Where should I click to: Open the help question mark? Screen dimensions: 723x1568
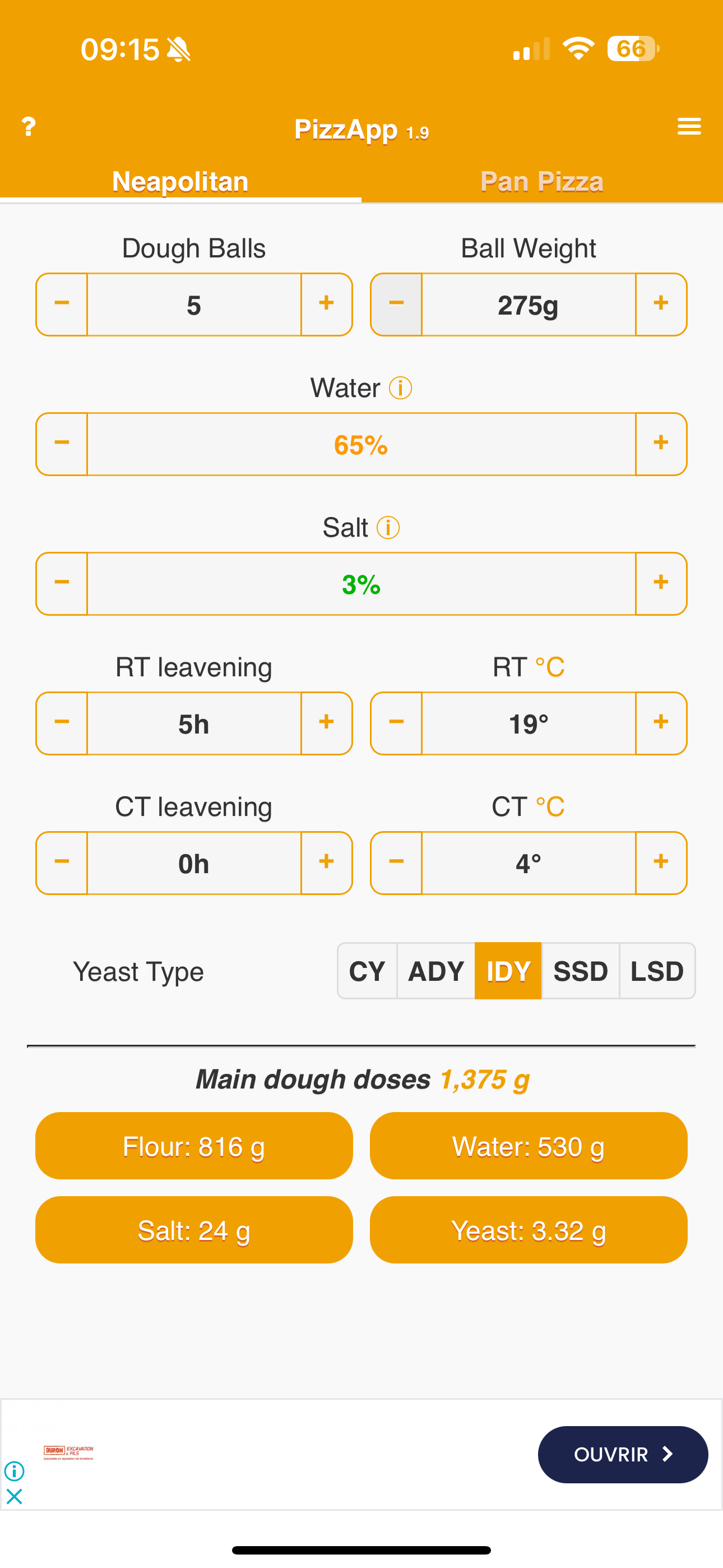(x=28, y=127)
